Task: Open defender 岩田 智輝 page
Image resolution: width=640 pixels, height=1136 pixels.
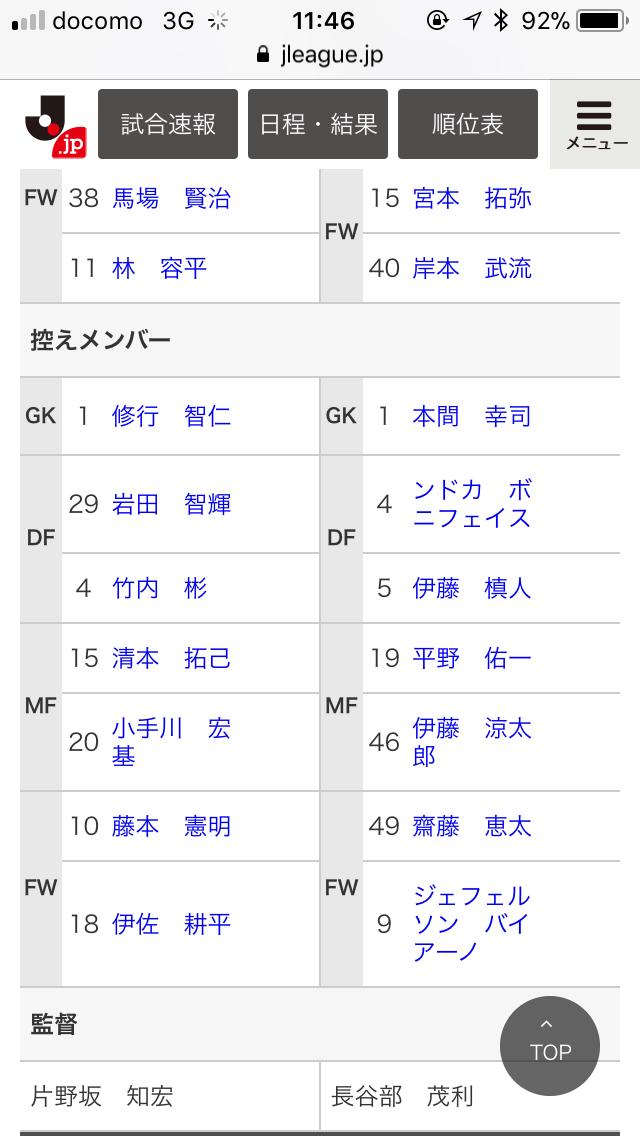Action: click(171, 505)
